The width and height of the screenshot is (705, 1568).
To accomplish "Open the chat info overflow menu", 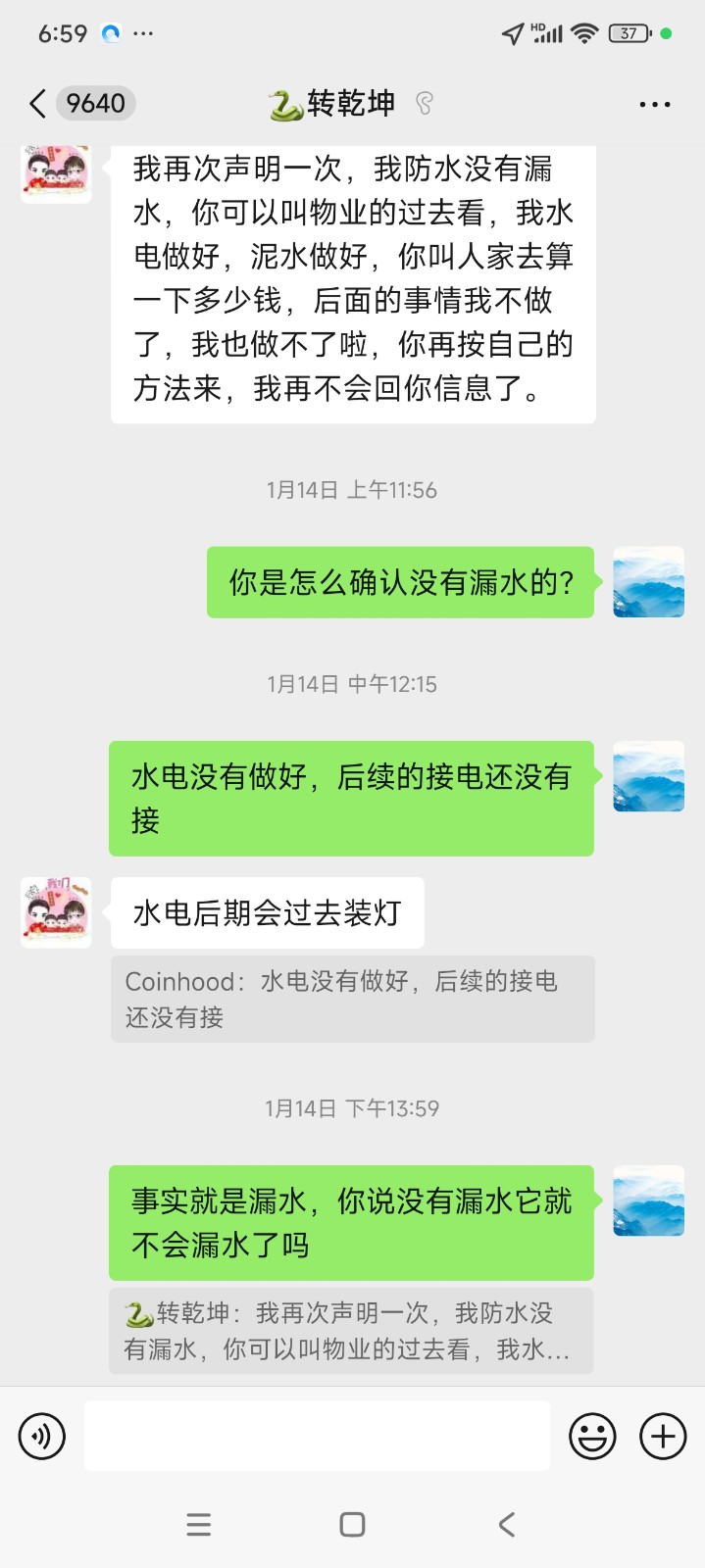I will tap(654, 104).
